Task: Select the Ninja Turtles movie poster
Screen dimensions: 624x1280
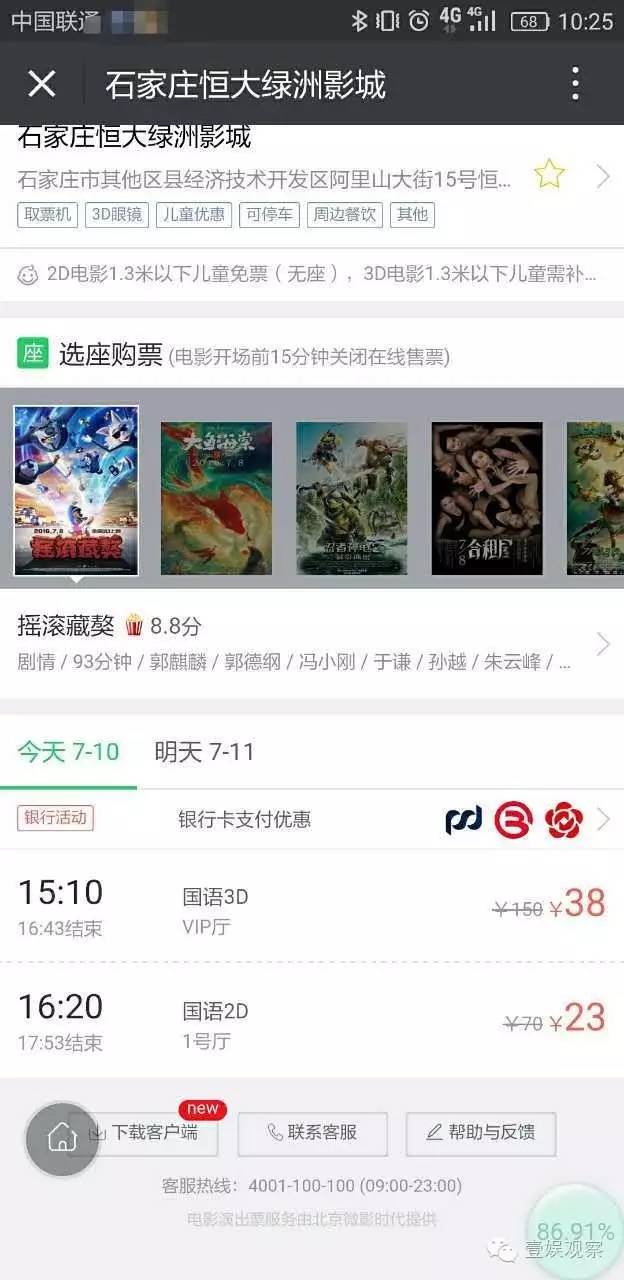Action: pyautogui.click(x=351, y=498)
